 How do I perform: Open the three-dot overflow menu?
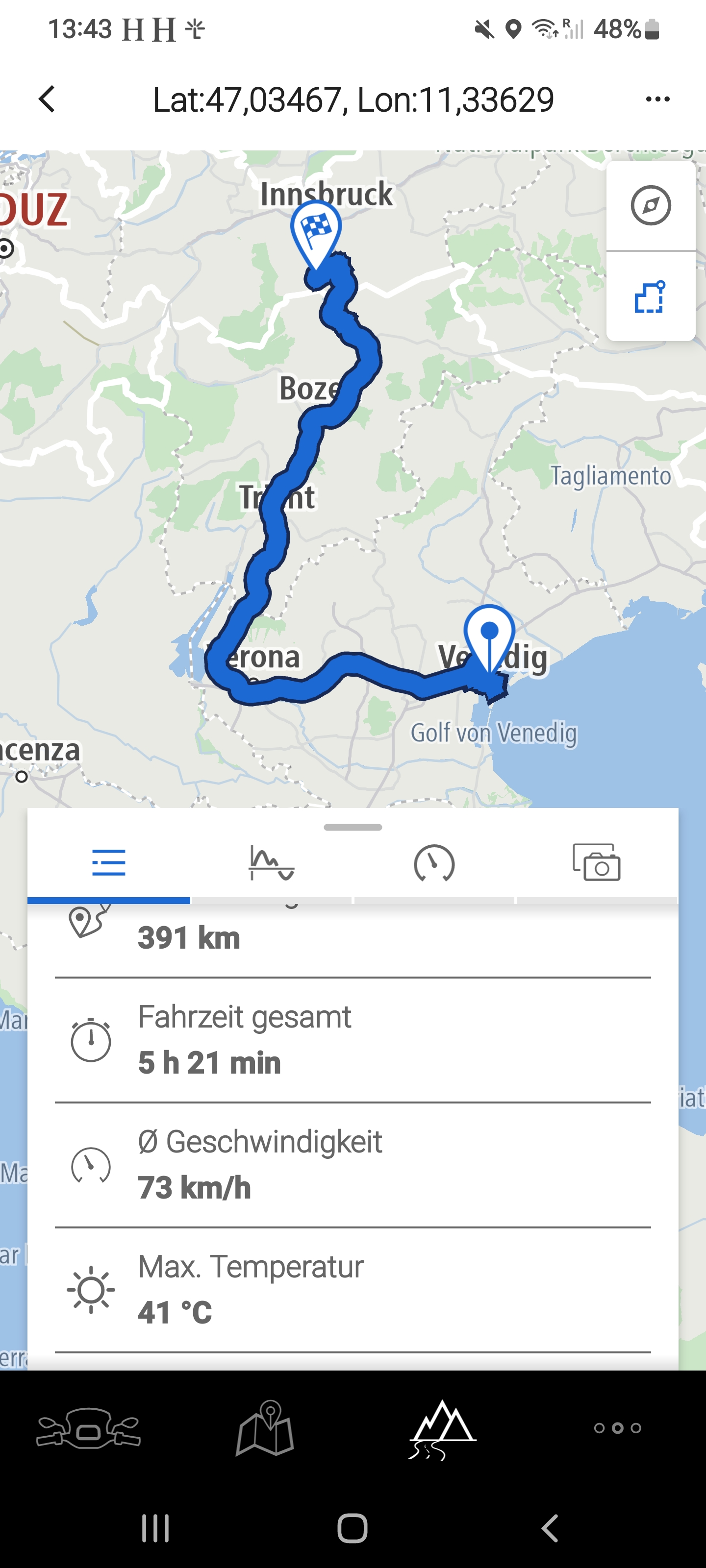point(657,99)
